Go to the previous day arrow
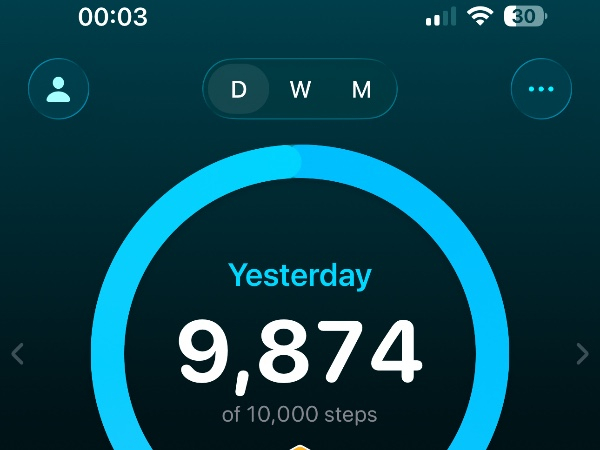This screenshot has height=450, width=600. [x=17, y=353]
